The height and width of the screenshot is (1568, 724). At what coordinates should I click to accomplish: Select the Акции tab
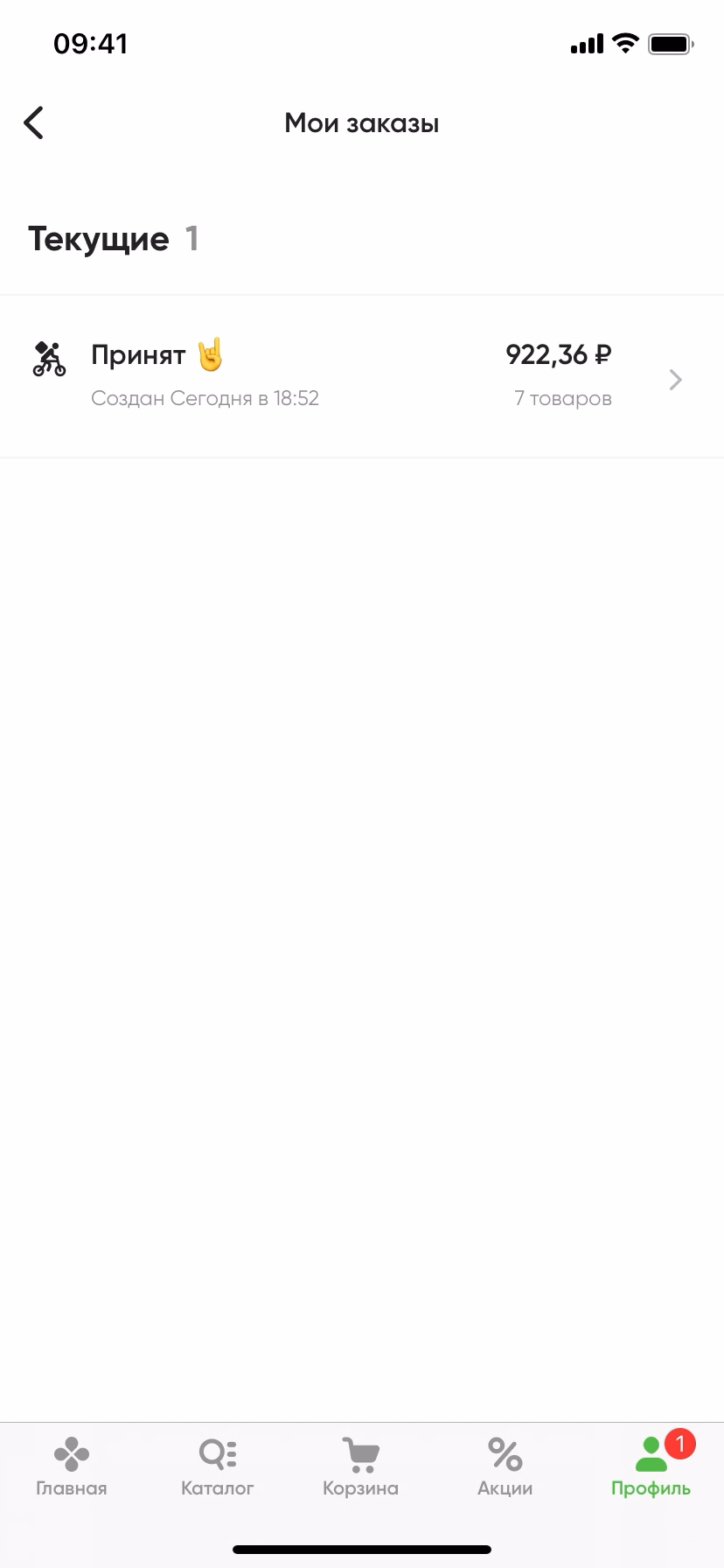505,1466
